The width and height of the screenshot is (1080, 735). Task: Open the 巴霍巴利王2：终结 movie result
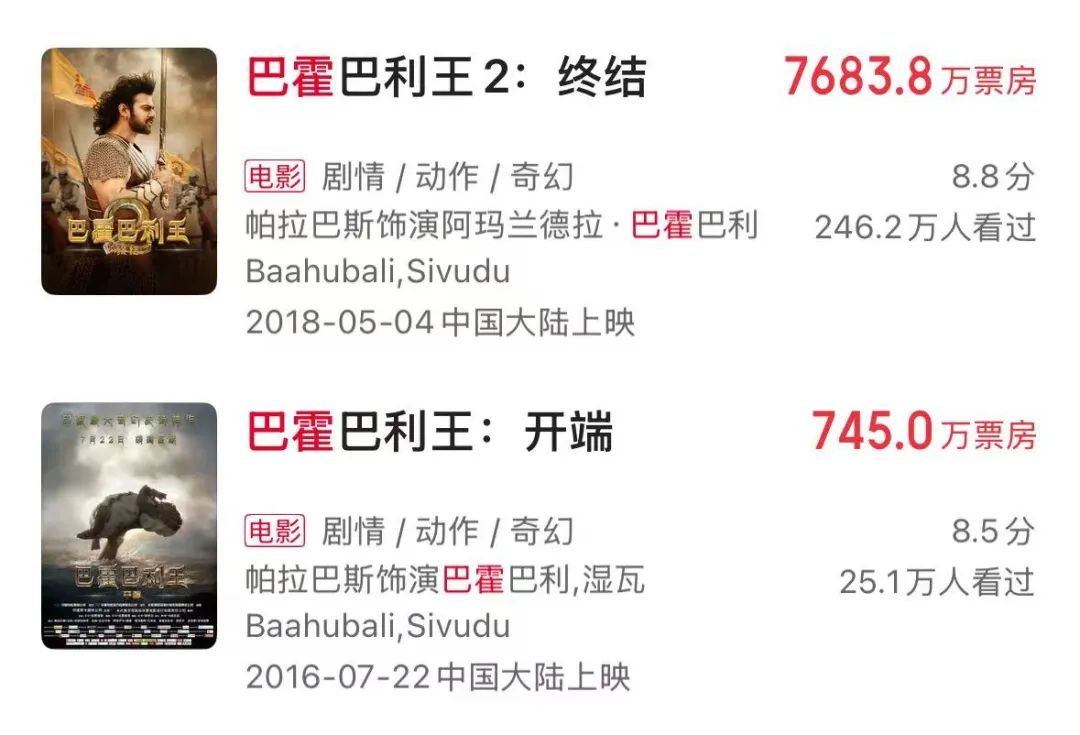click(447, 78)
